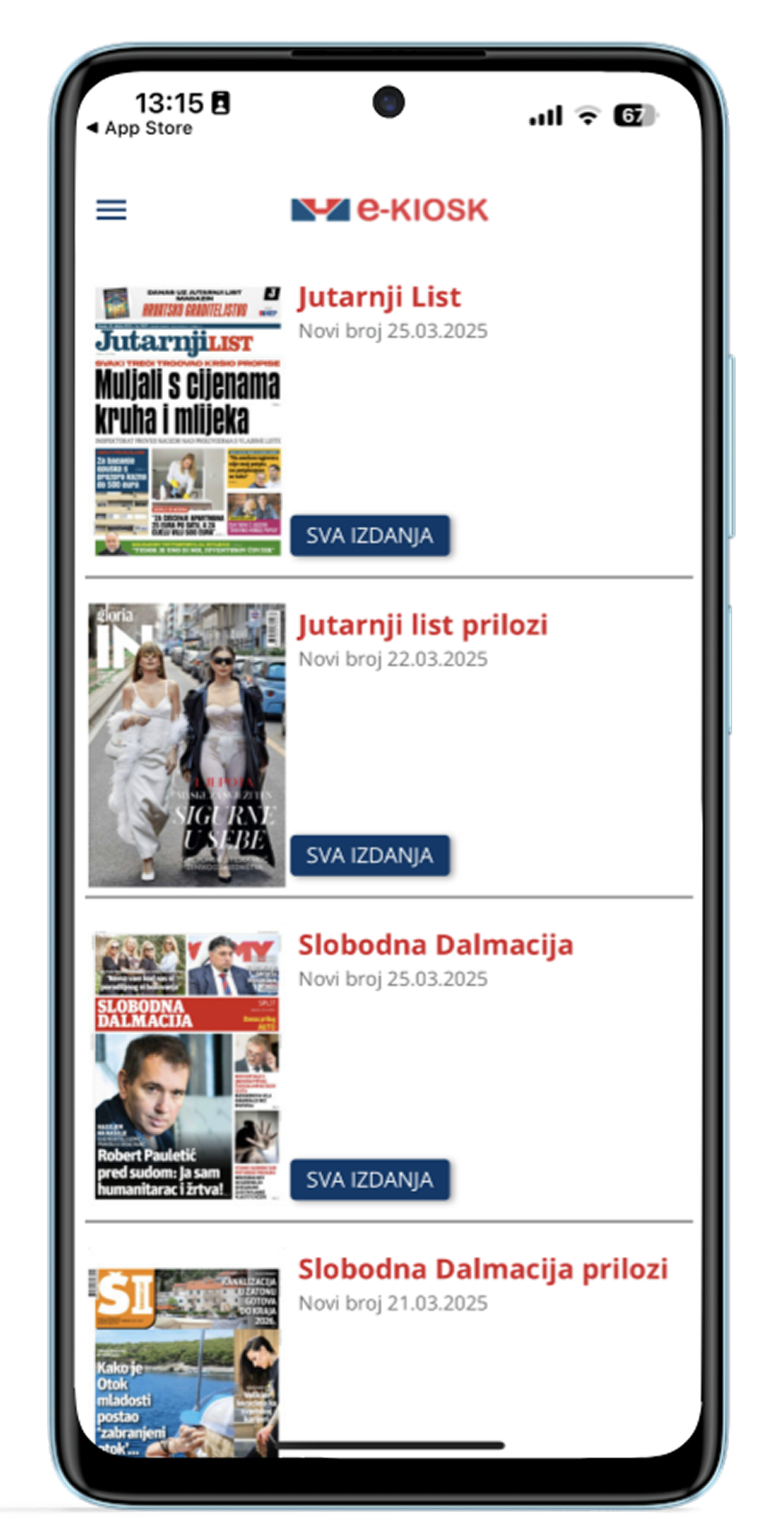Show all issues of Slobodna Dalmacija
The height and width of the screenshot is (1538, 784).
click(369, 1179)
